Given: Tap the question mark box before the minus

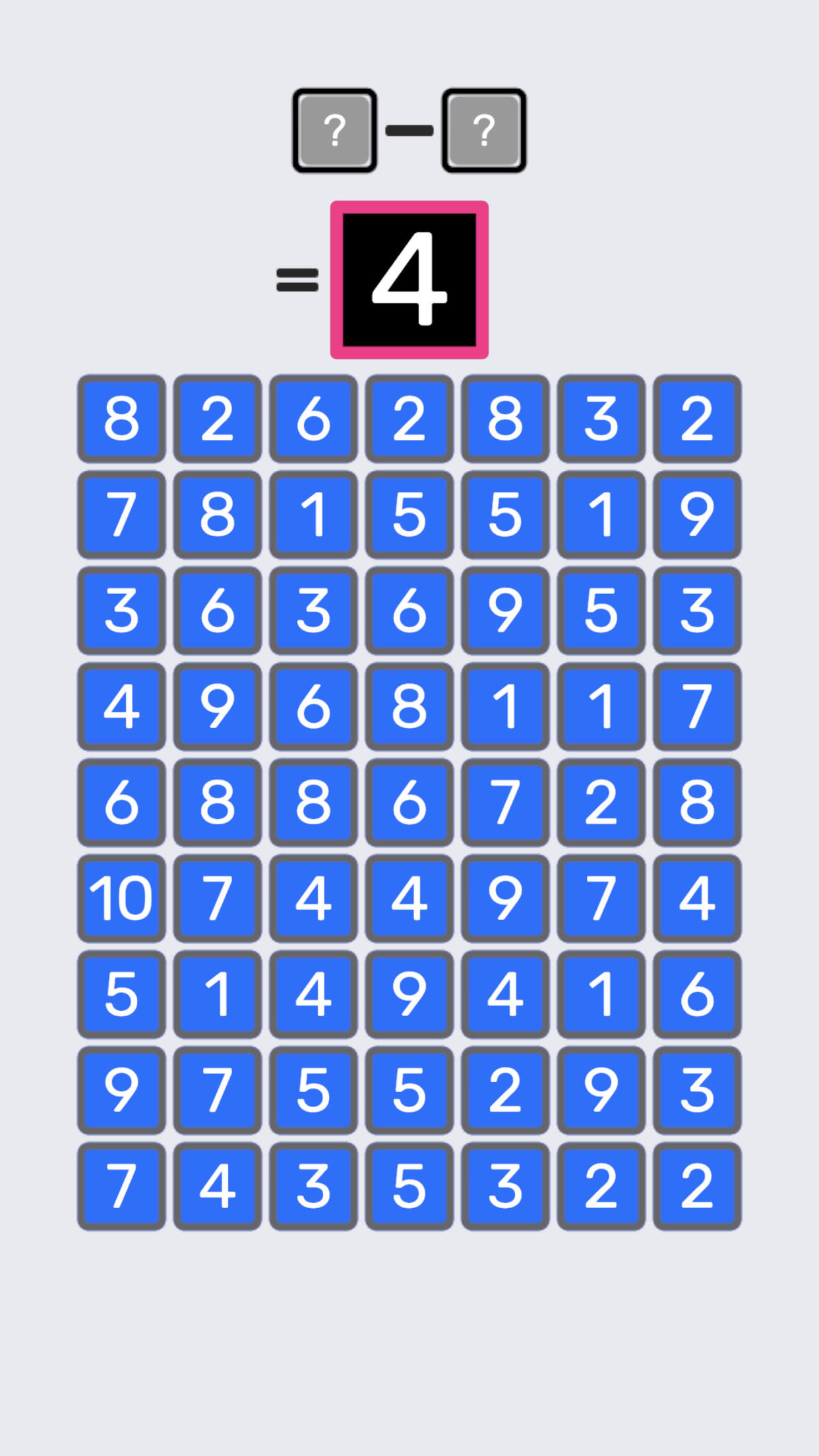Looking at the screenshot, I should click(335, 131).
